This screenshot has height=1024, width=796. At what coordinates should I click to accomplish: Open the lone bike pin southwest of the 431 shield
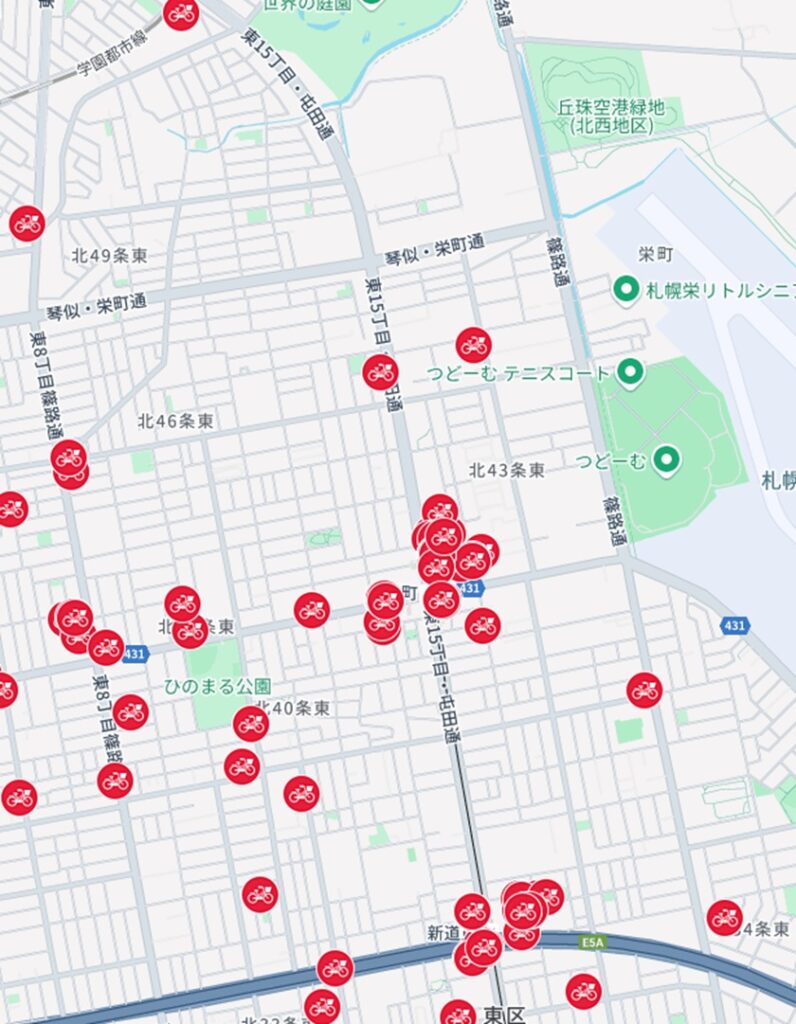point(645,690)
